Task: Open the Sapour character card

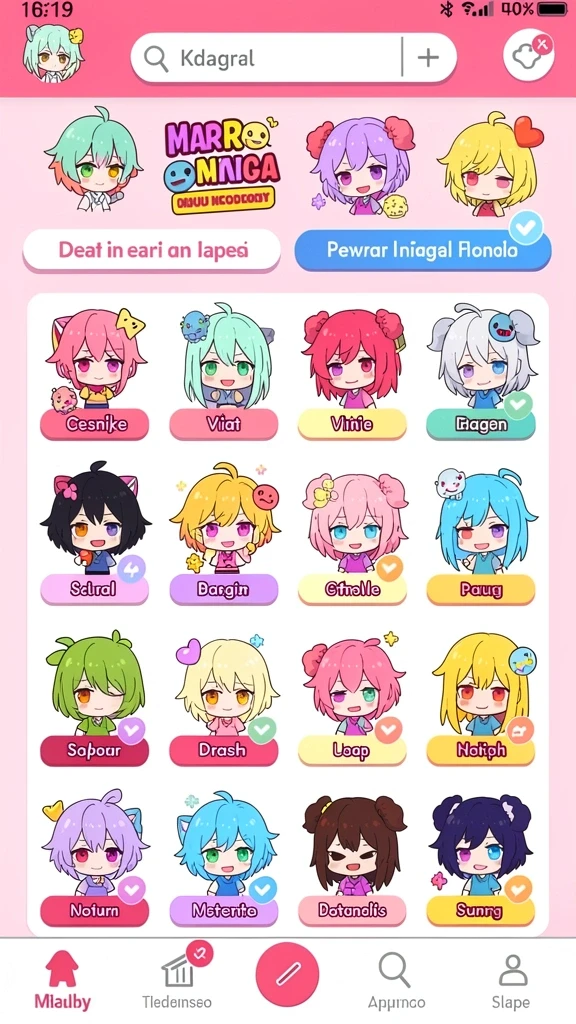Action: 95,697
